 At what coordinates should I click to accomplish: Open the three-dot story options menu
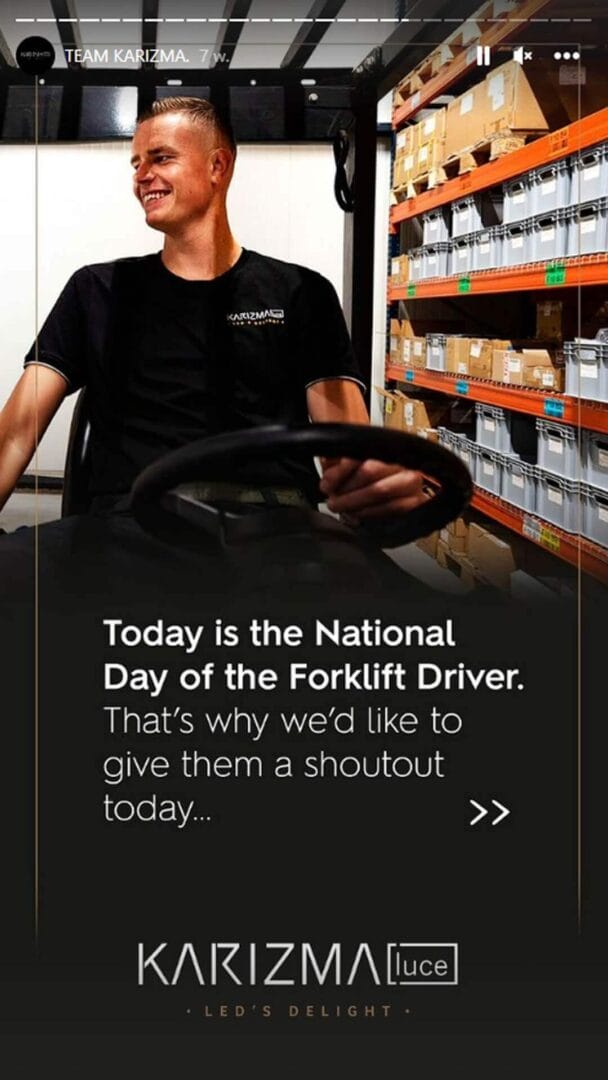pyautogui.click(x=566, y=56)
